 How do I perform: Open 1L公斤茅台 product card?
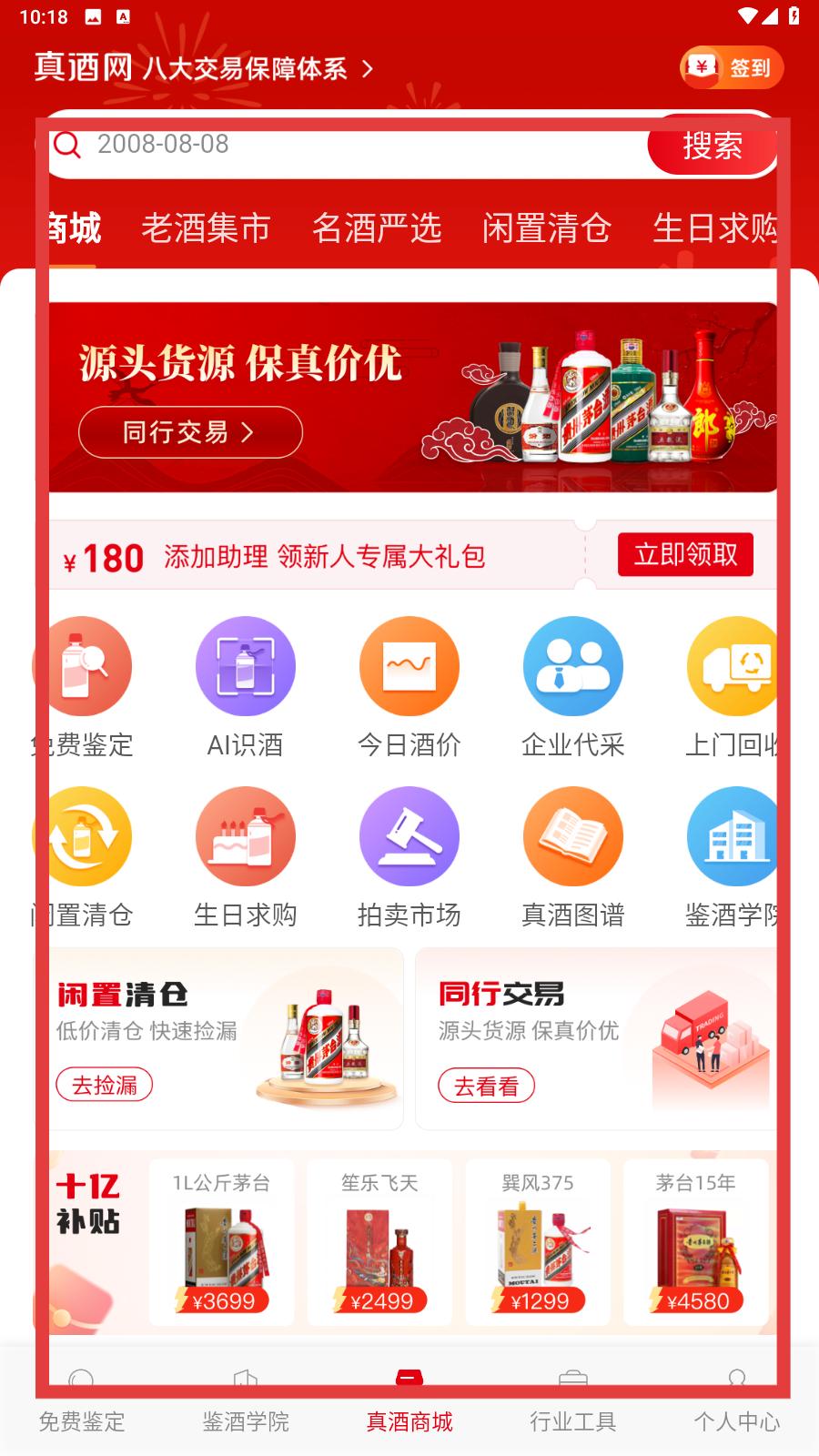pos(222,1242)
